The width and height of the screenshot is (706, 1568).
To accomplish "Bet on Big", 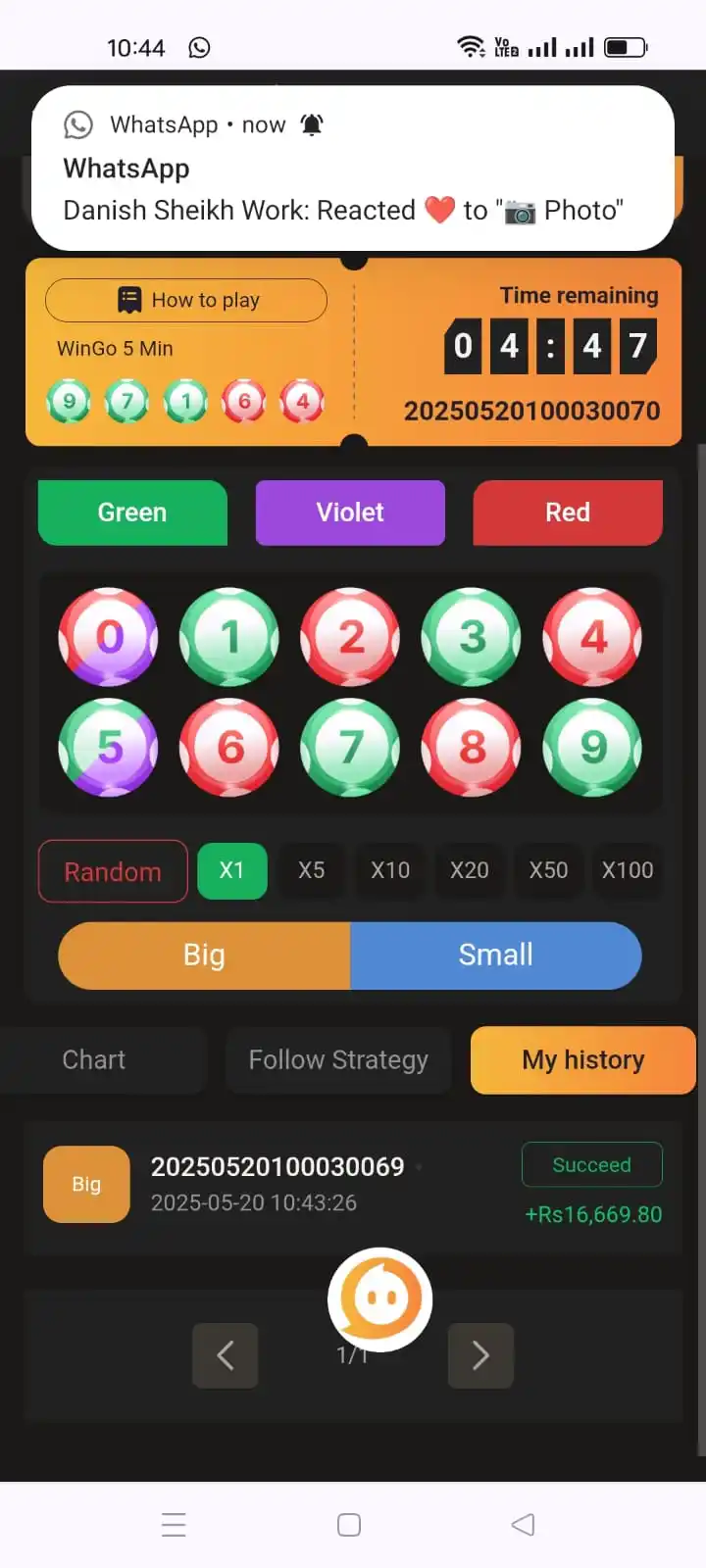I will 204,955.
